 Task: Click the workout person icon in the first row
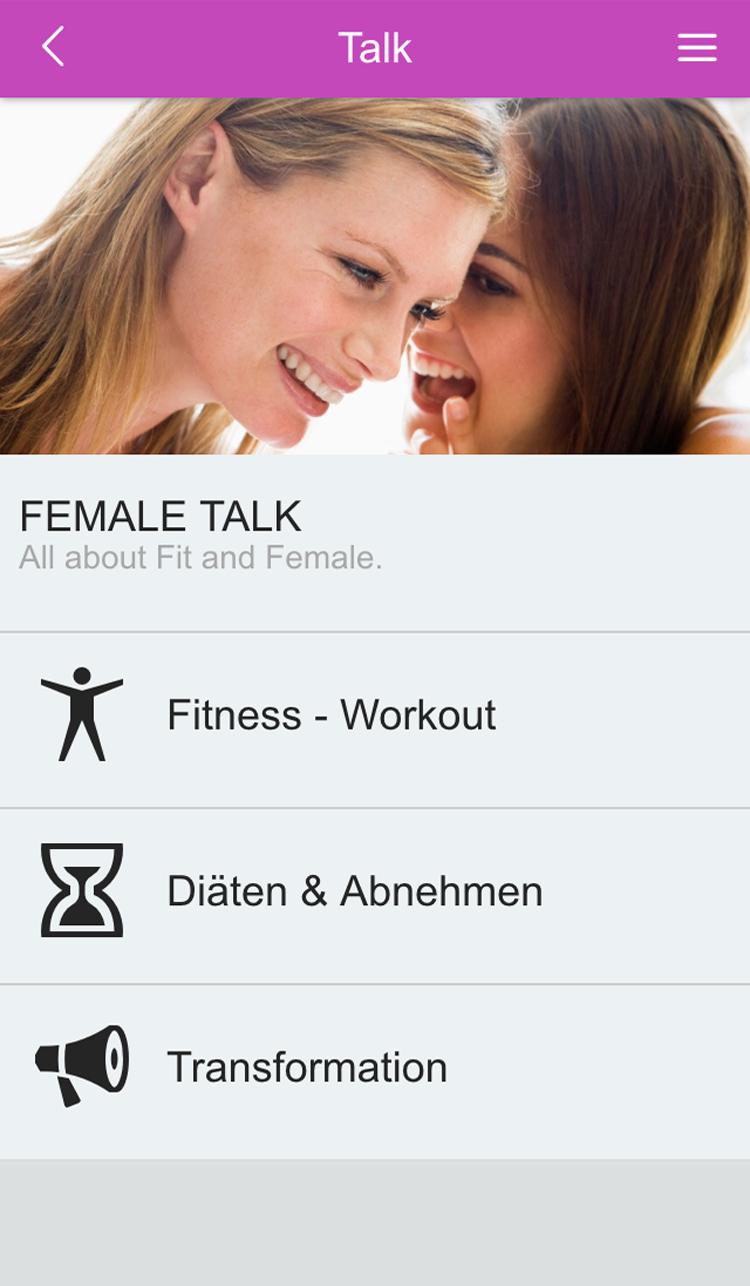80,714
